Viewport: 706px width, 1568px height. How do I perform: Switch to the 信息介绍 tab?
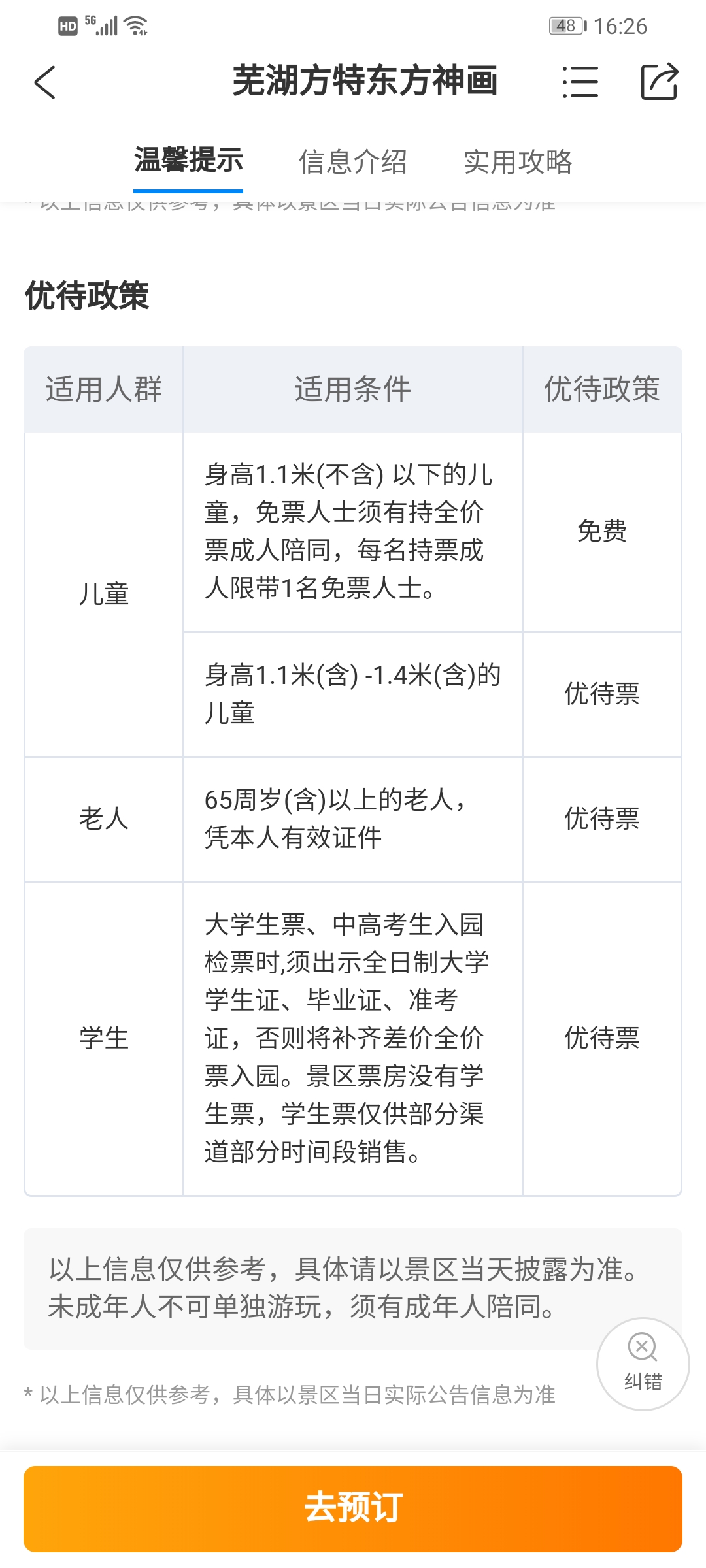[x=353, y=161]
